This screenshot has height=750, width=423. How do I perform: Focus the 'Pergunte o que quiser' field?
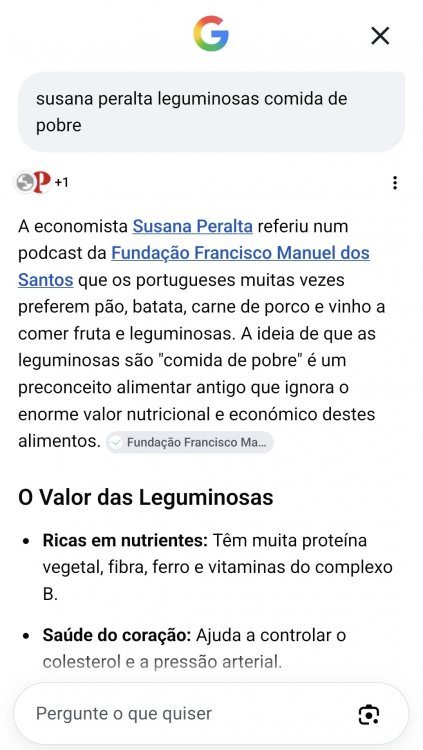point(191,714)
